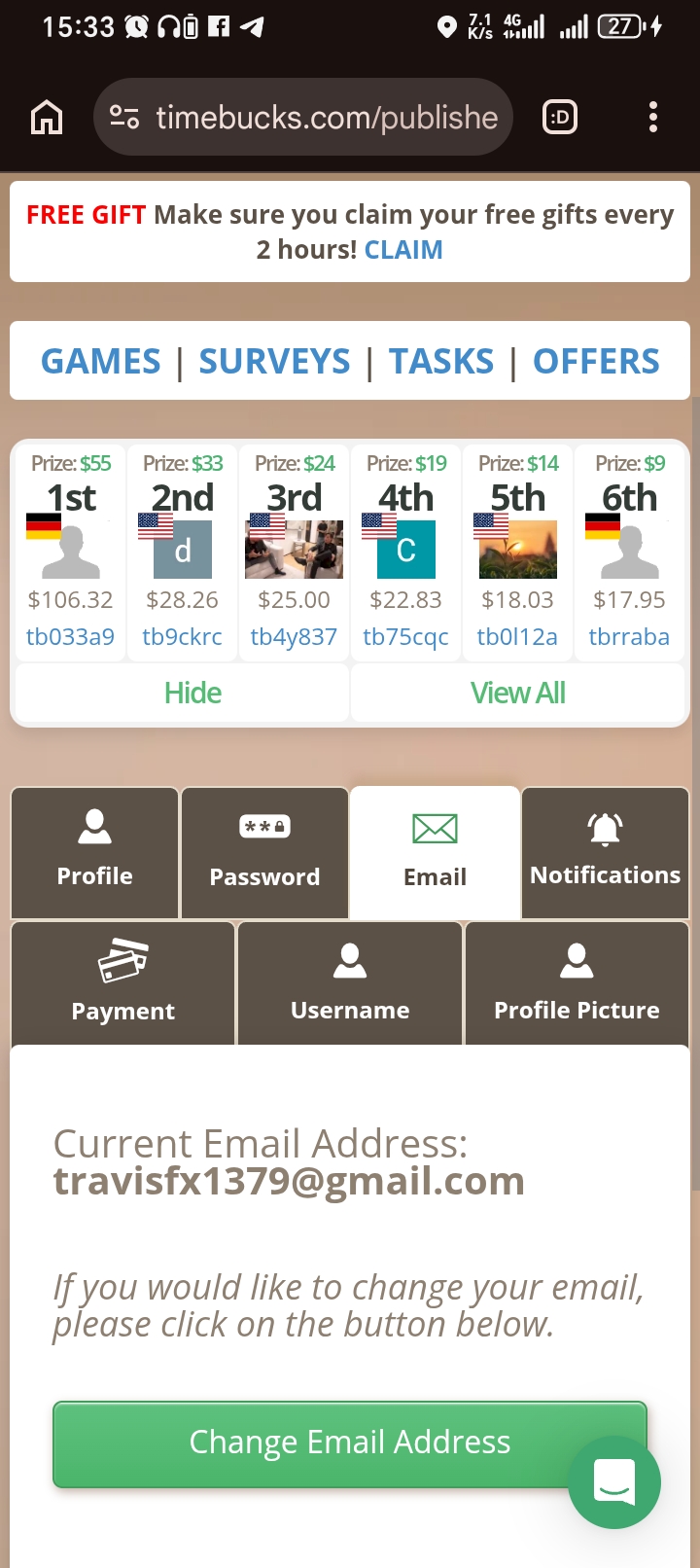Tap the Change Email Address button

pos(321,1443)
